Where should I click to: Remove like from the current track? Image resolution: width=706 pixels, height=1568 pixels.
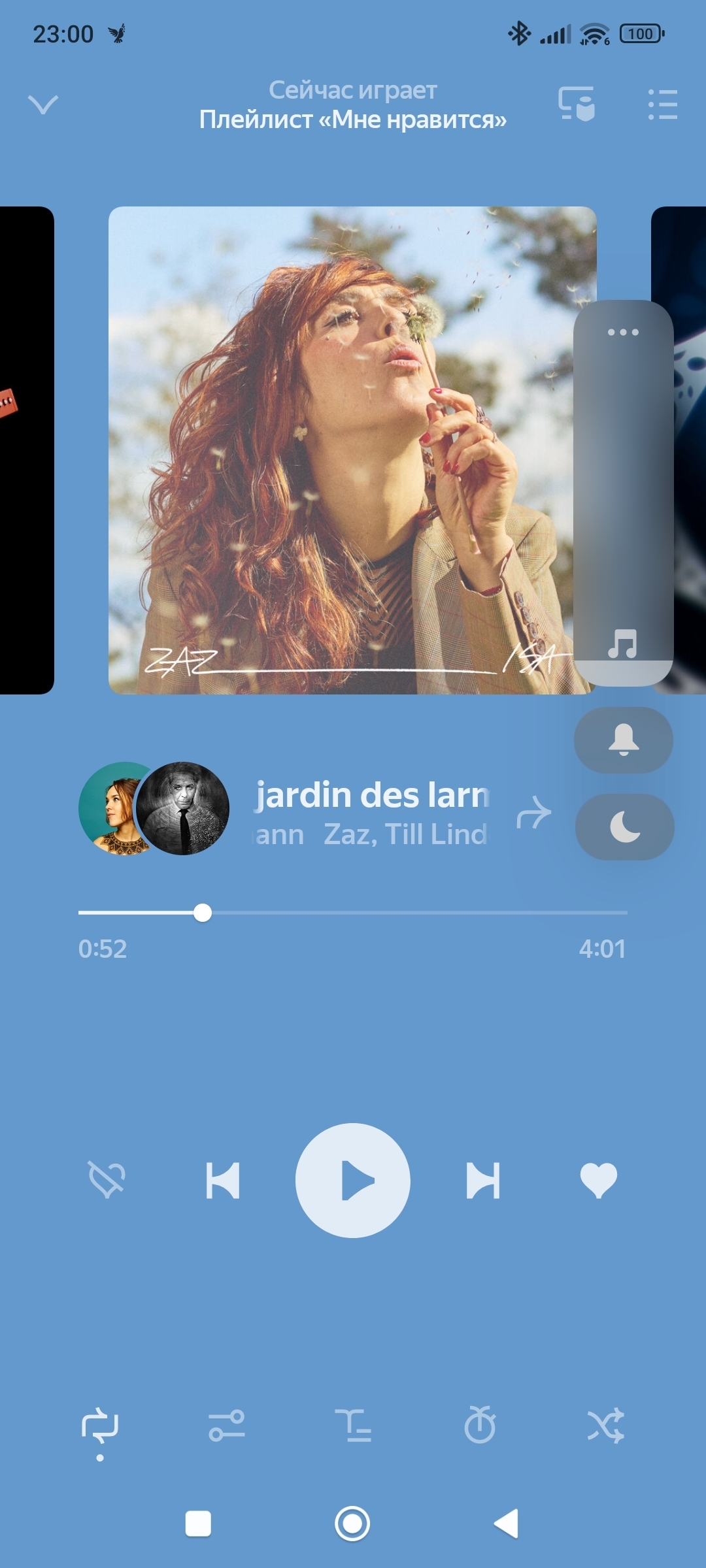598,1180
